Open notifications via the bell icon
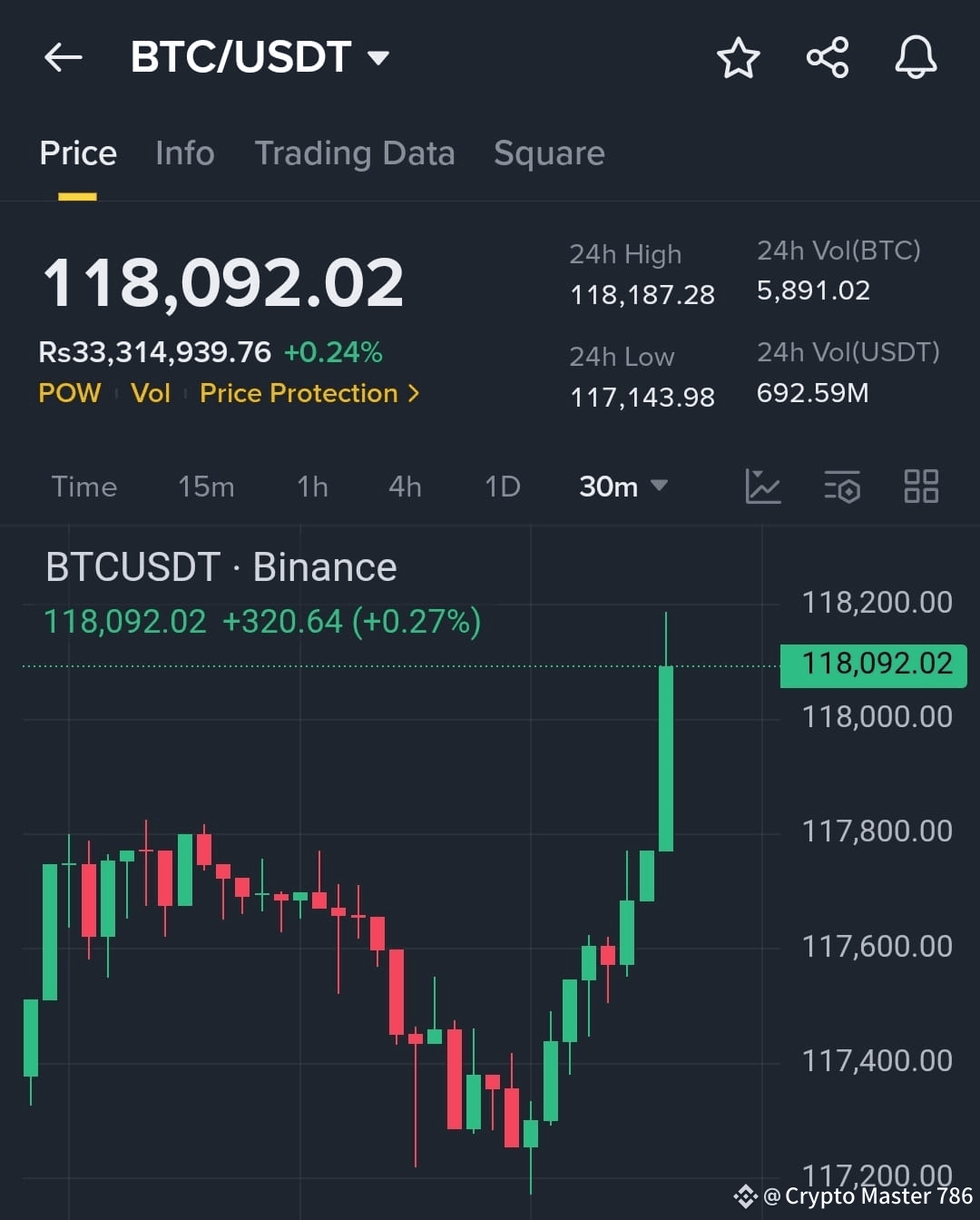Image resolution: width=980 pixels, height=1220 pixels. 916,57
